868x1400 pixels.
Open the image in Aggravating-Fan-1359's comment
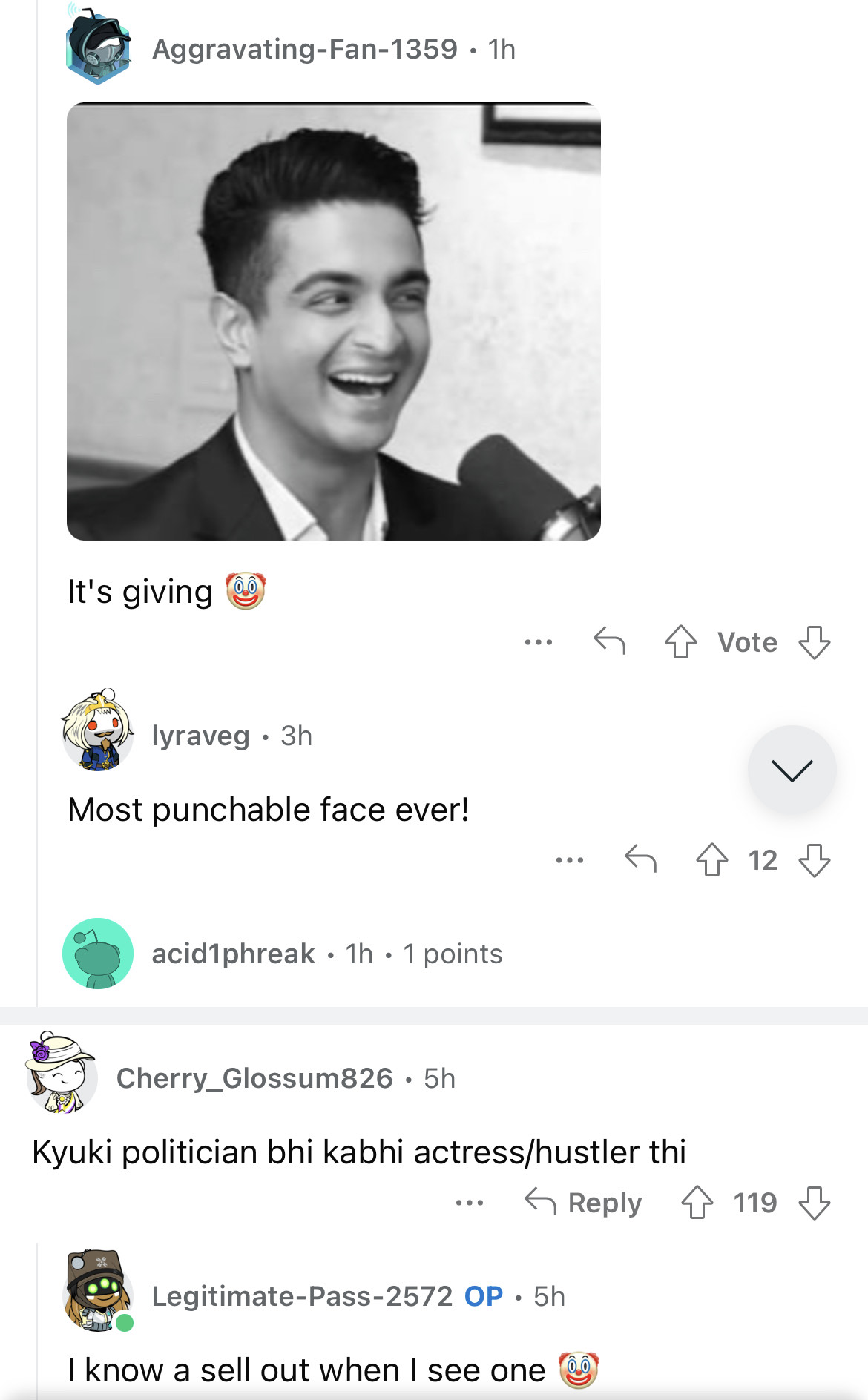click(333, 322)
